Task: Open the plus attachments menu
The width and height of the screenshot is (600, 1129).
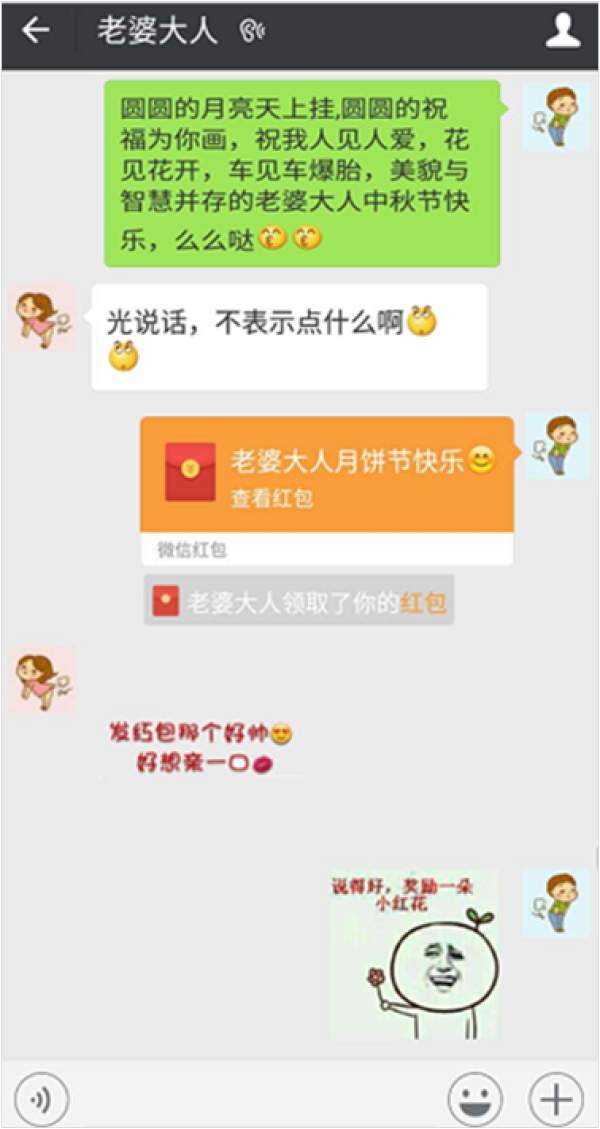Action: point(555,1099)
